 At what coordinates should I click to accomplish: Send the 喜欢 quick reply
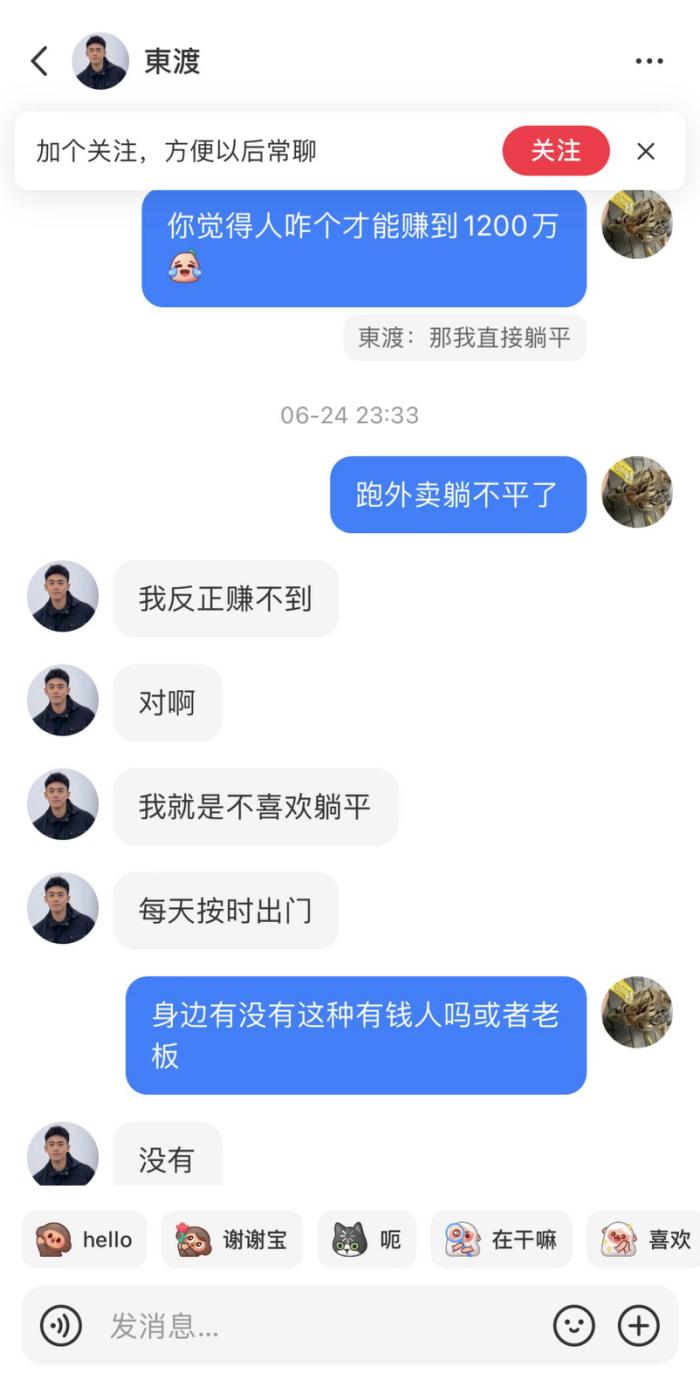(645, 1240)
